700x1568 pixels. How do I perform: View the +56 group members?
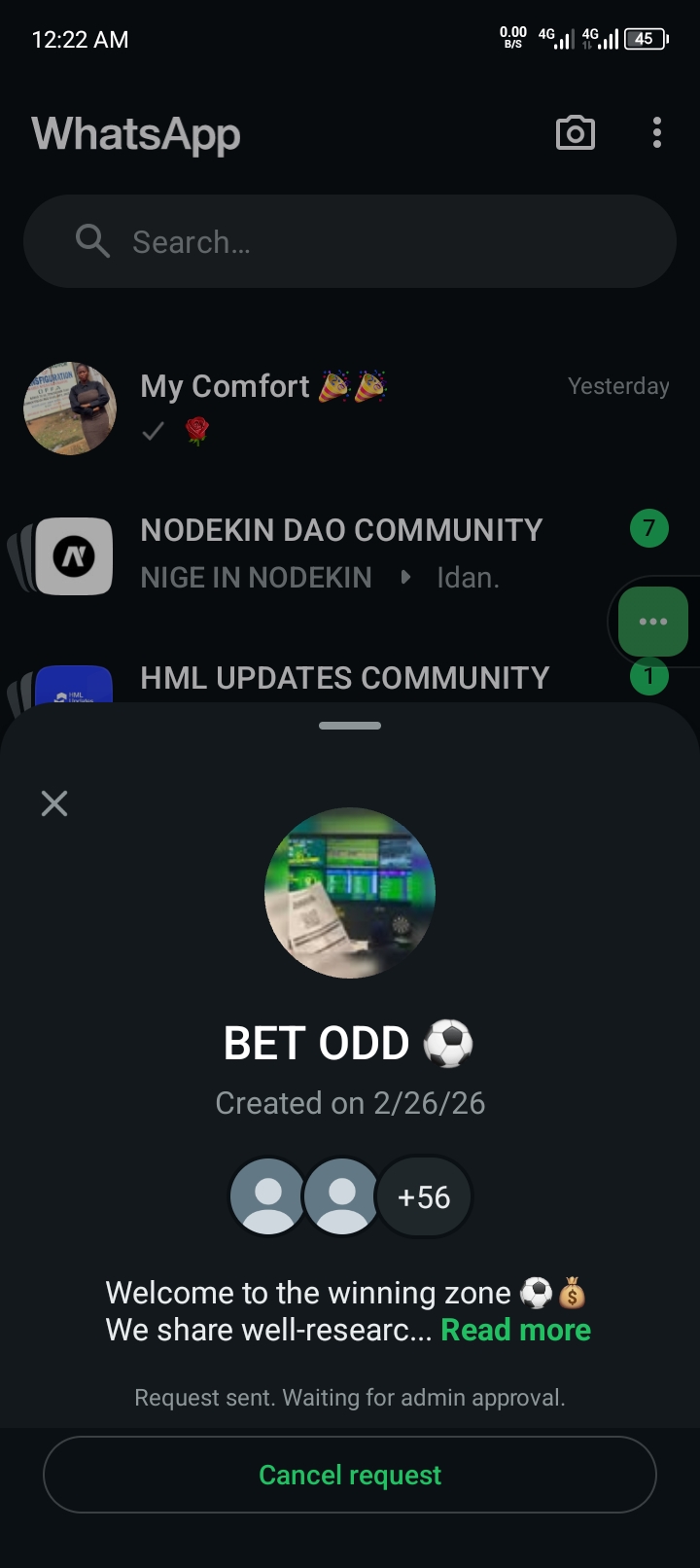tap(424, 1196)
